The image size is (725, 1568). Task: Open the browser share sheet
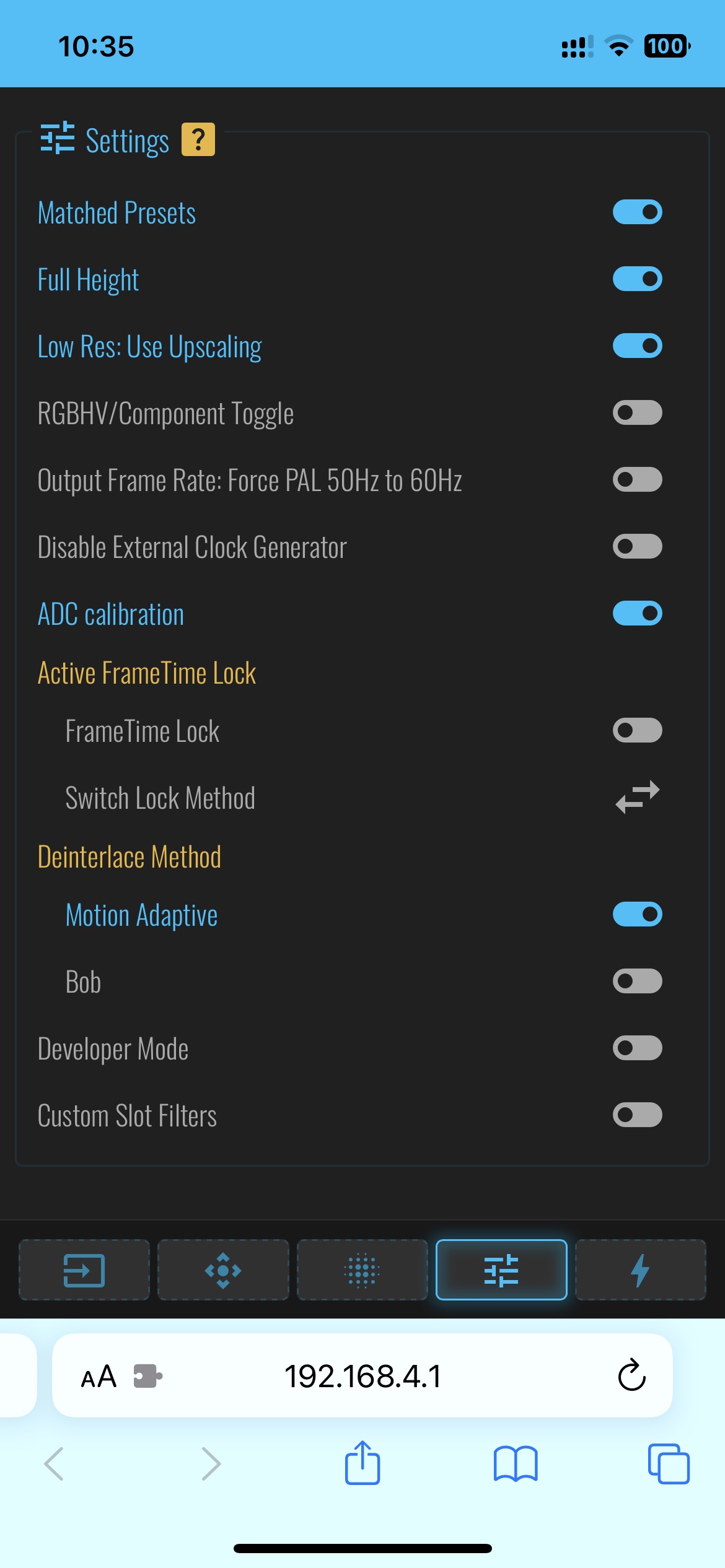(x=362, y=1463)
